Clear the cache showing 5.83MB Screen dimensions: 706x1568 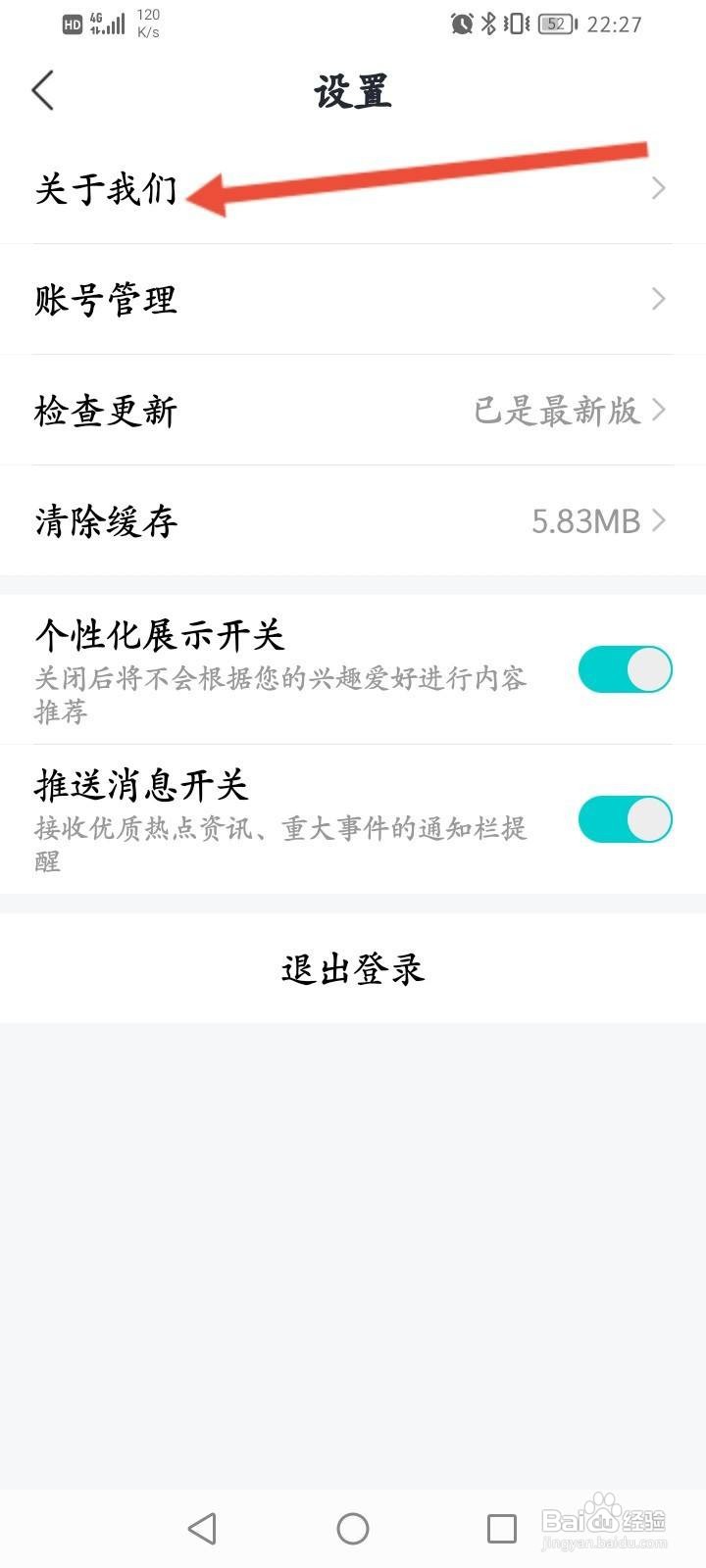(105, 522)
